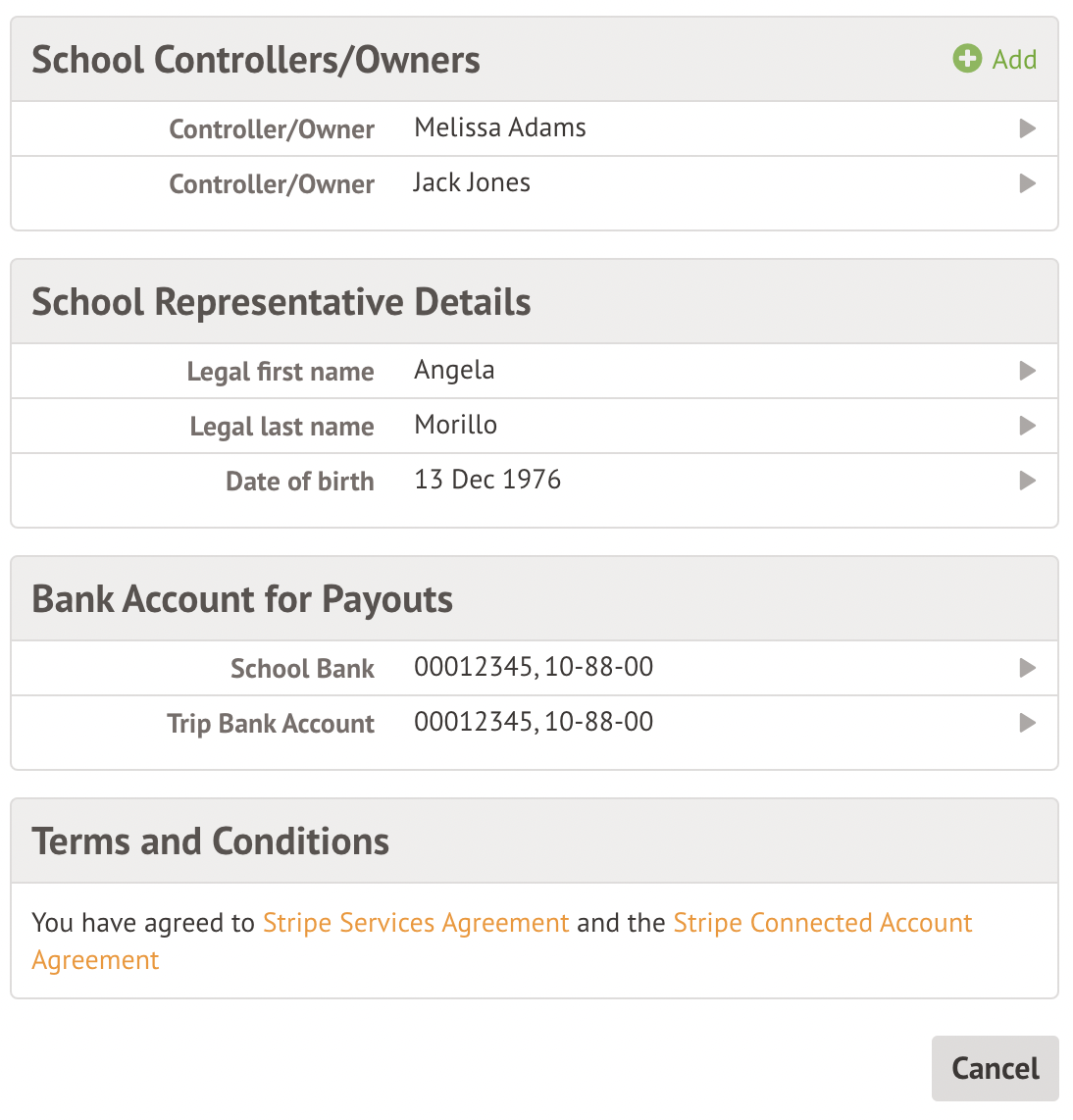The height and width of the screenshot is (1120, 1073).
Task: Edit the legal first name Angela
Action: coord(535,371)
